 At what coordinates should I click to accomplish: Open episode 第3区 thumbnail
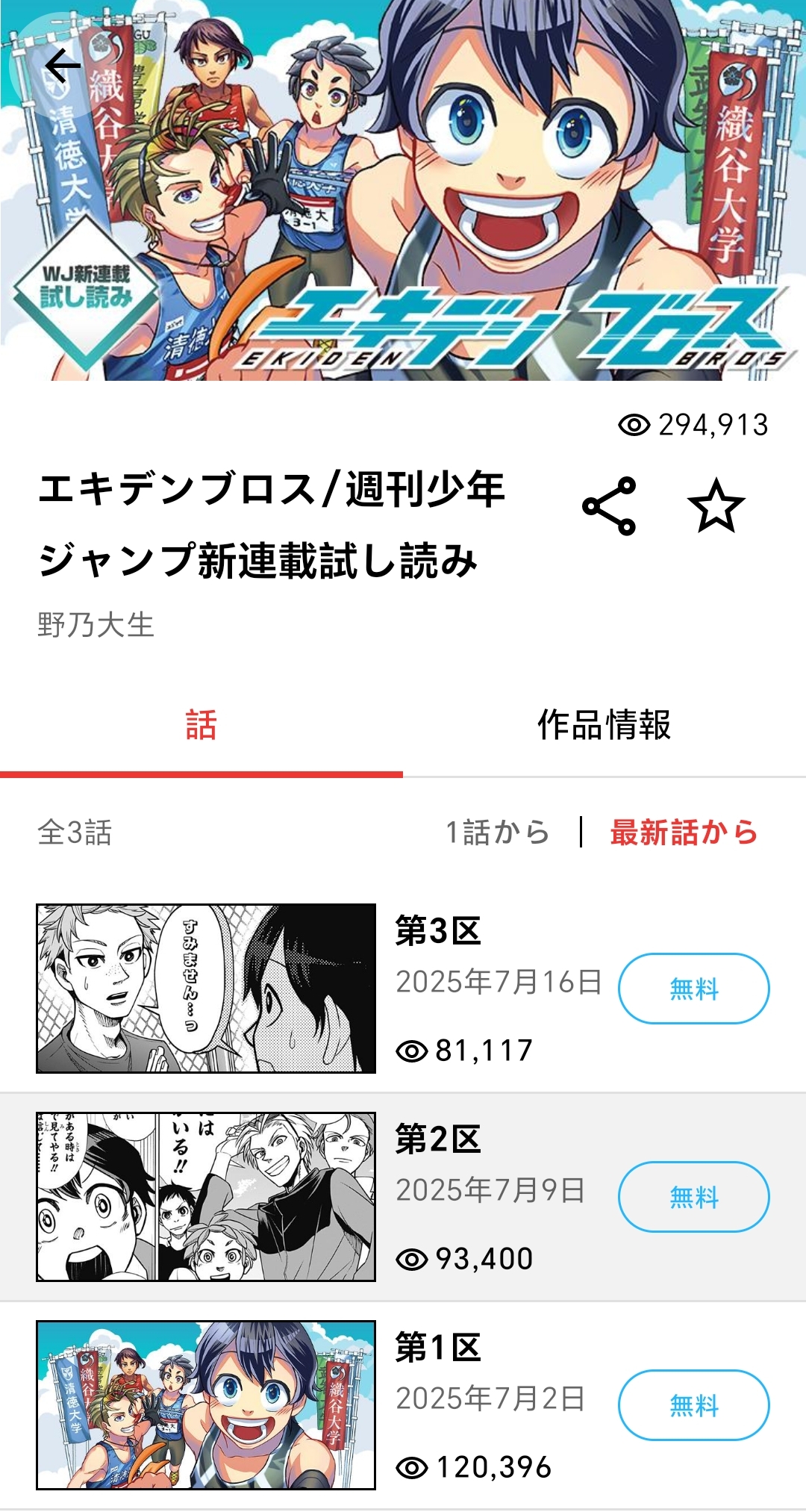click(x=206, y=989)
